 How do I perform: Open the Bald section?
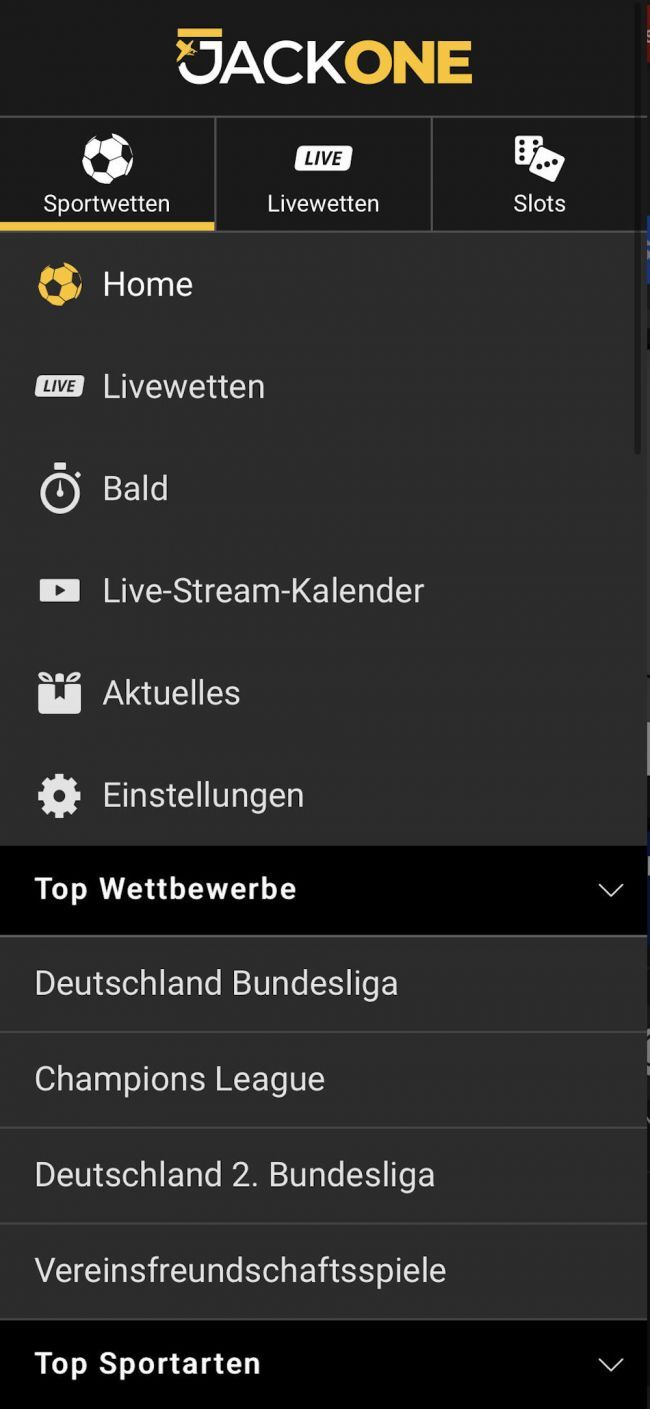pos(135,488)
